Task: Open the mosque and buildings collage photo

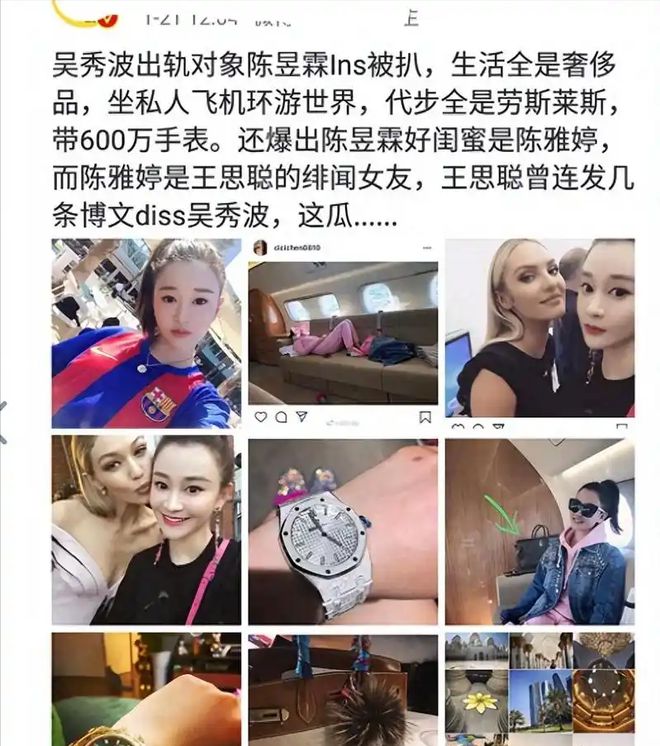Action: [x=539, y=690]
